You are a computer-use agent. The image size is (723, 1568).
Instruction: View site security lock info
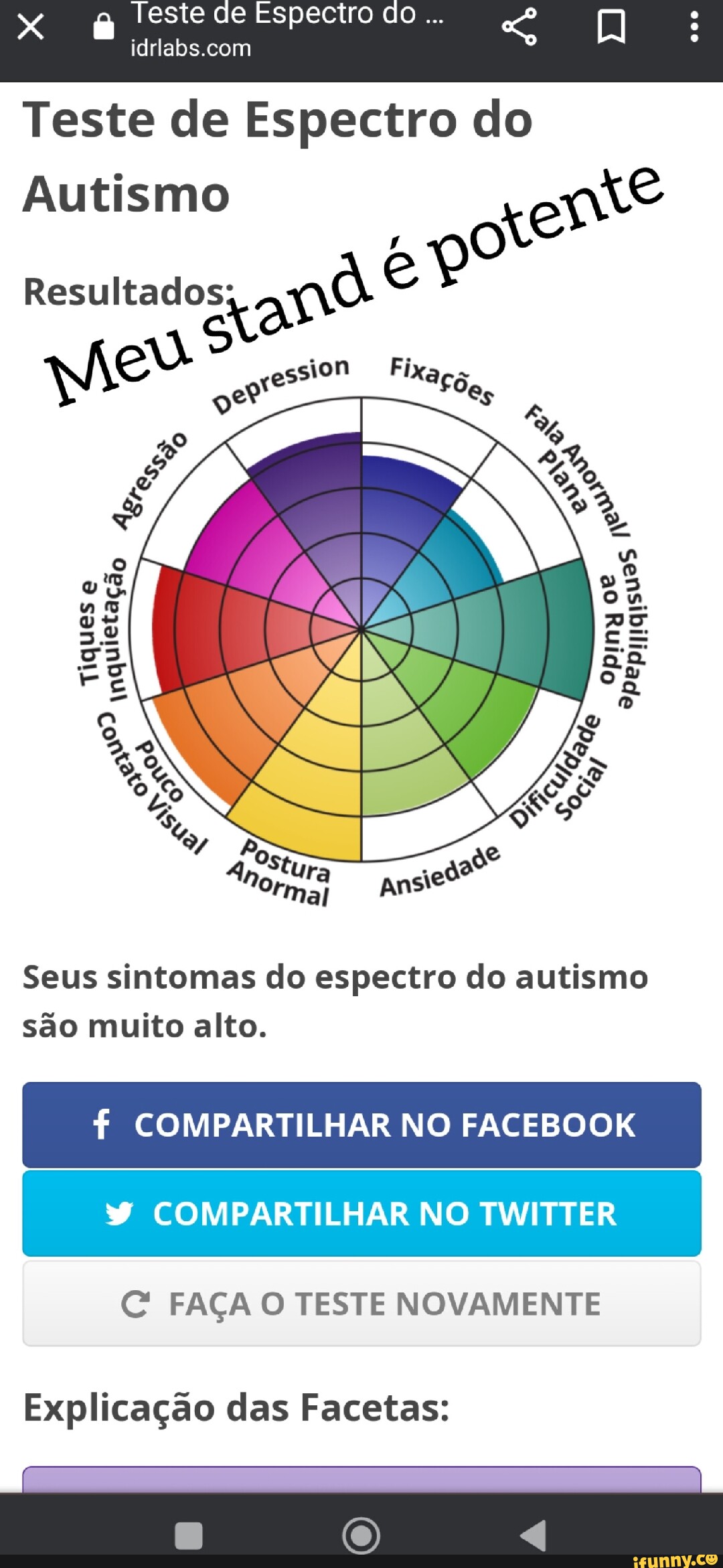pyautogui.click(x=104, y=27)
